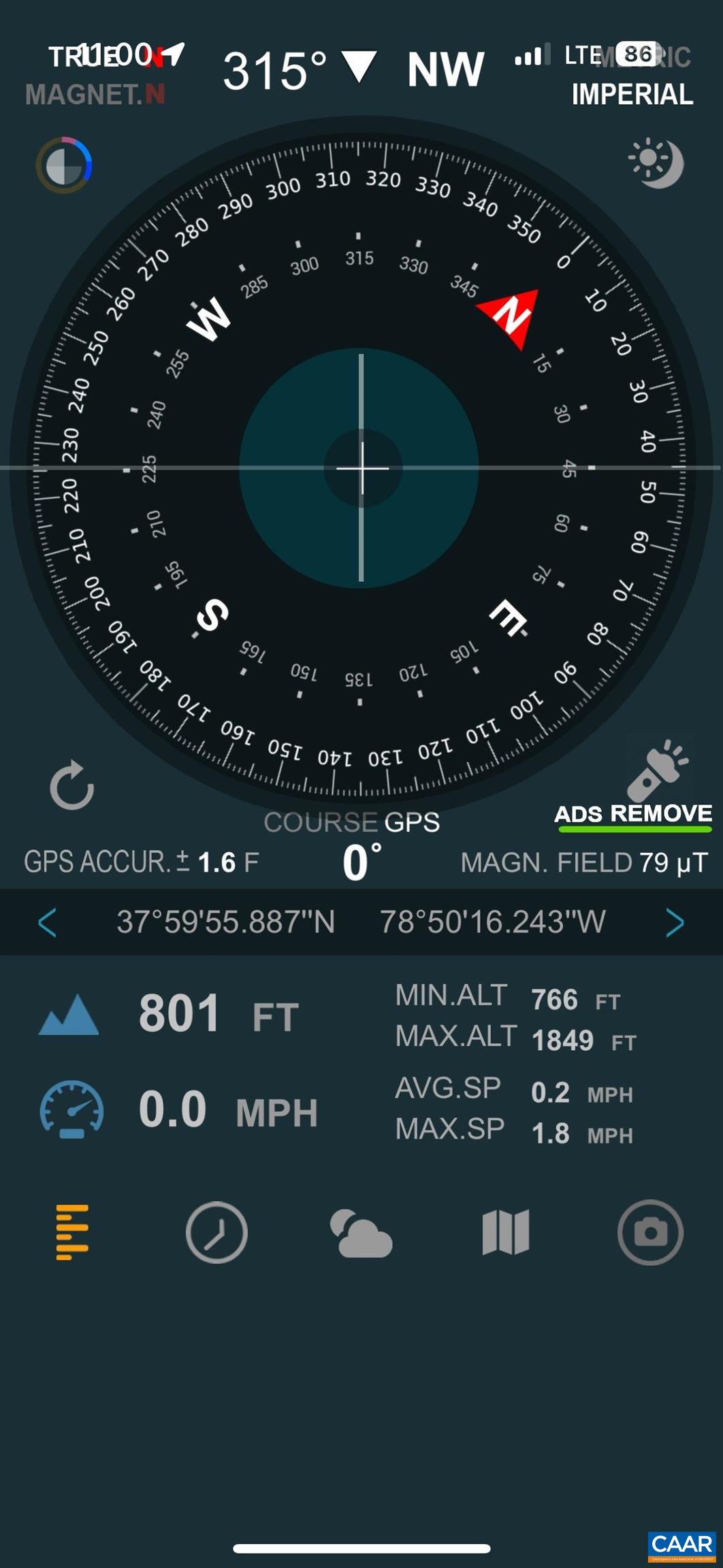Open the color theme selector
The image size is (723, 1568).
click(x=64, y=165)
